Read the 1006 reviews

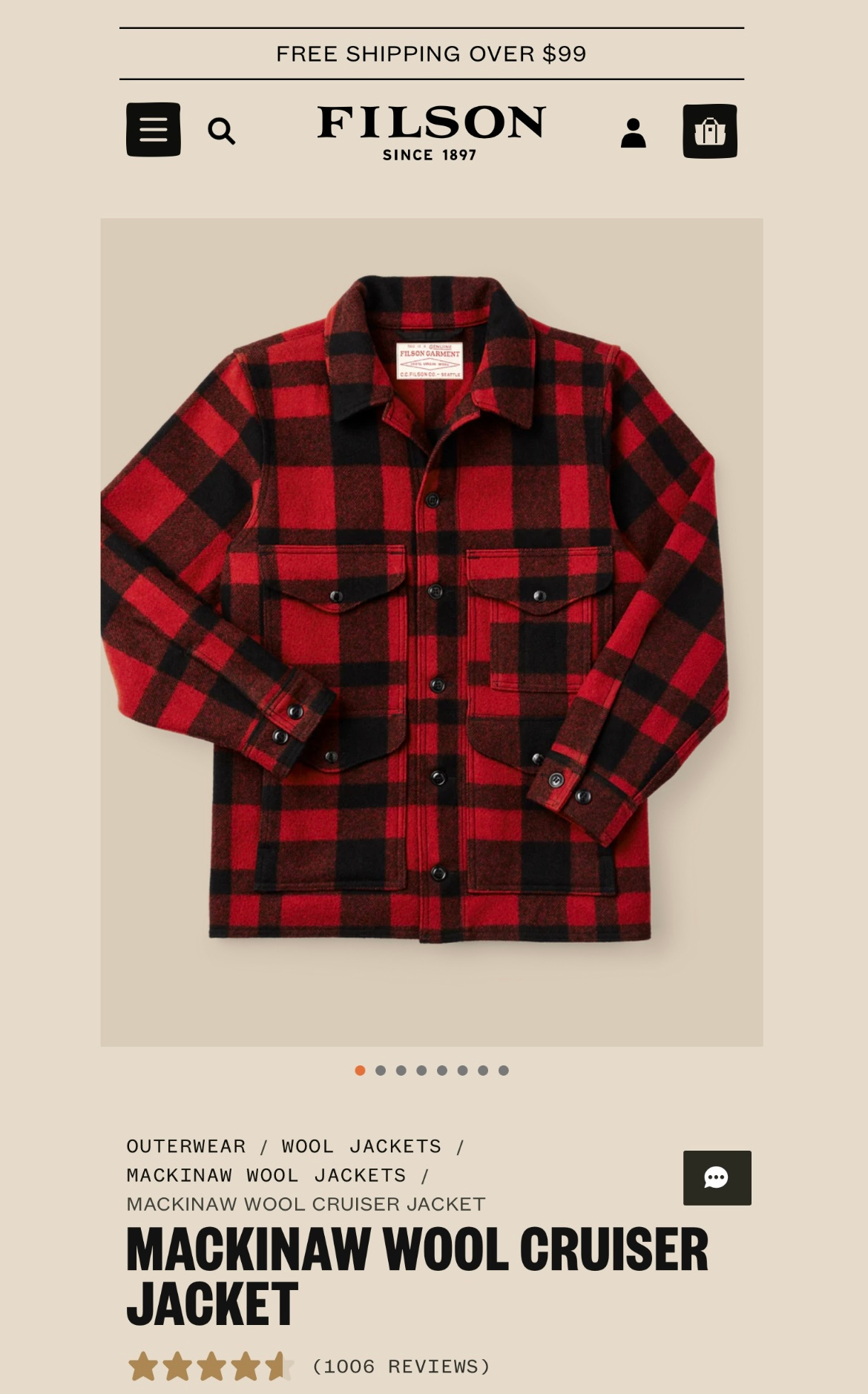pos(401,1367)
